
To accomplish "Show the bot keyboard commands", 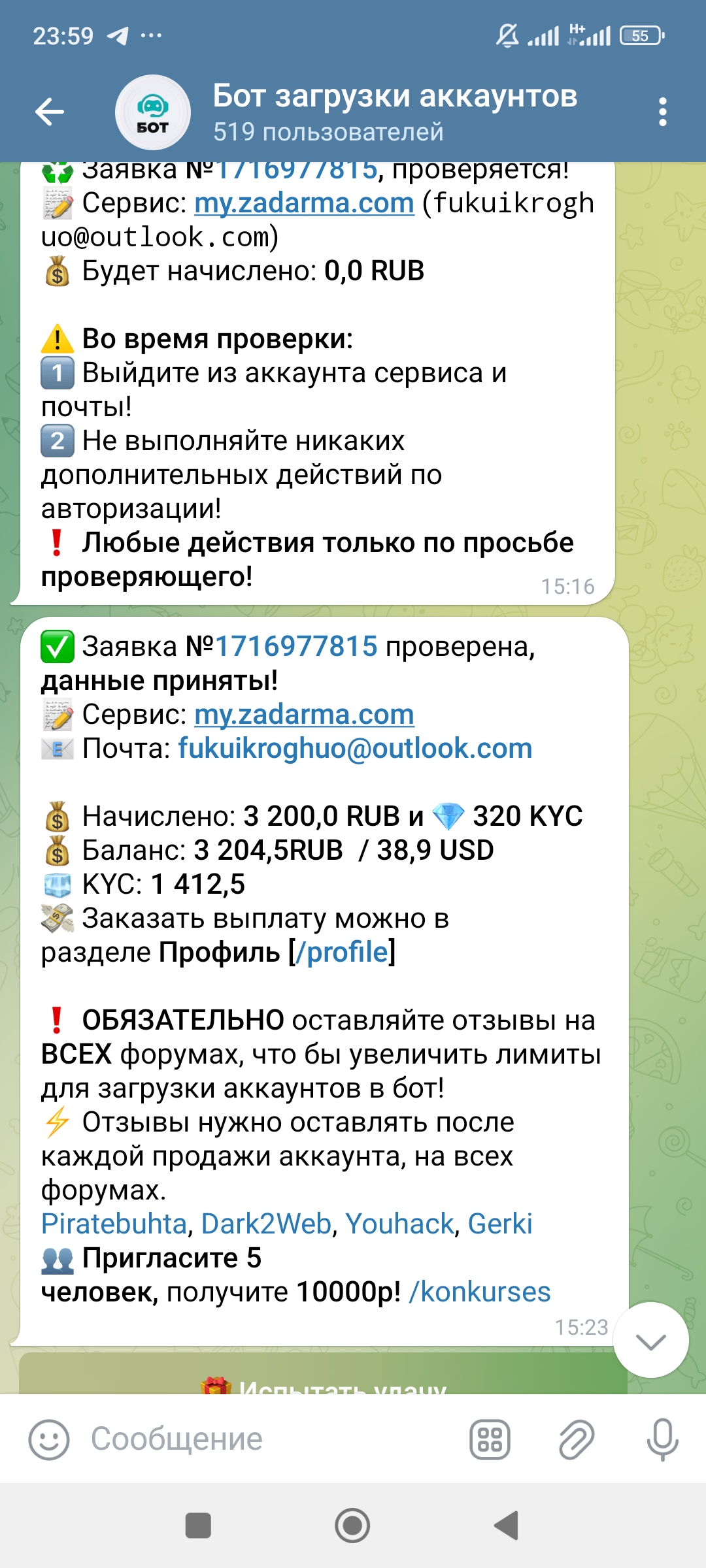I will [x=490, y=1439].
